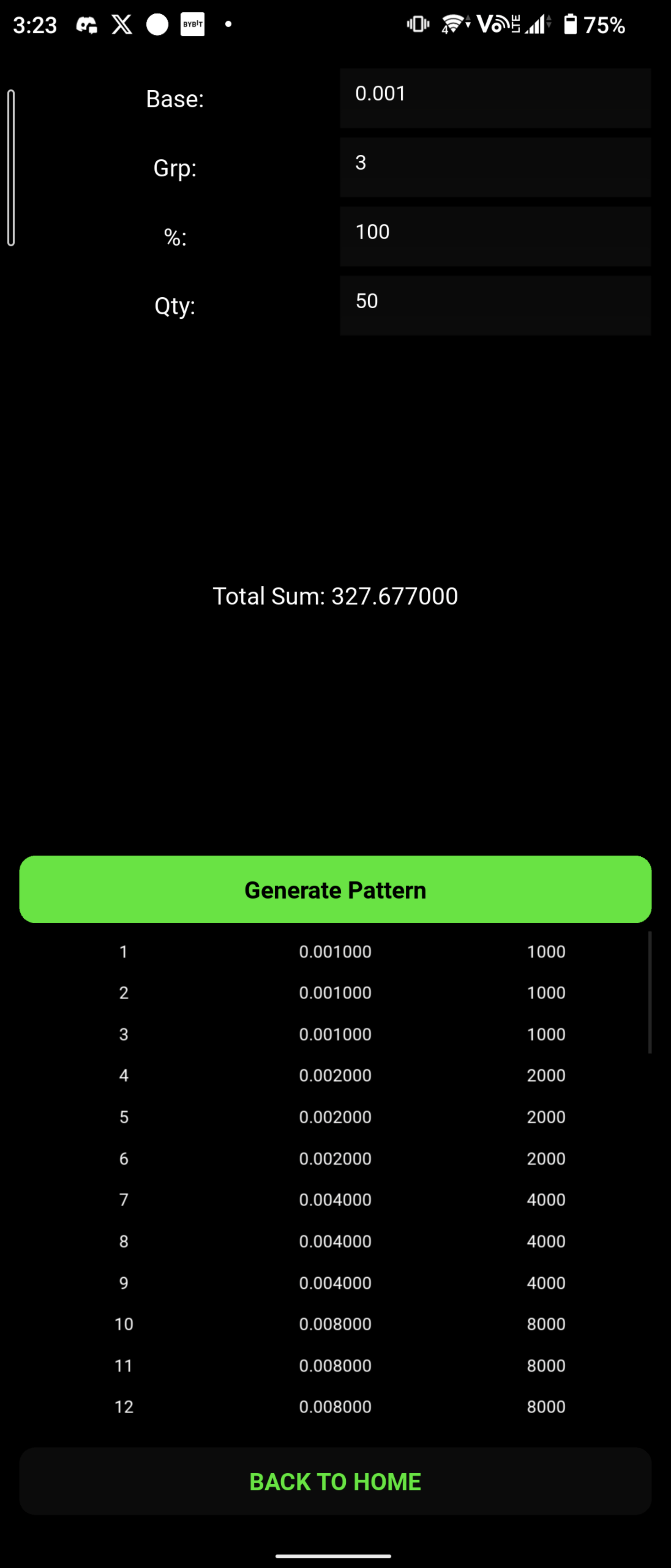Edit the Base value field

click(x=494, y=98)
